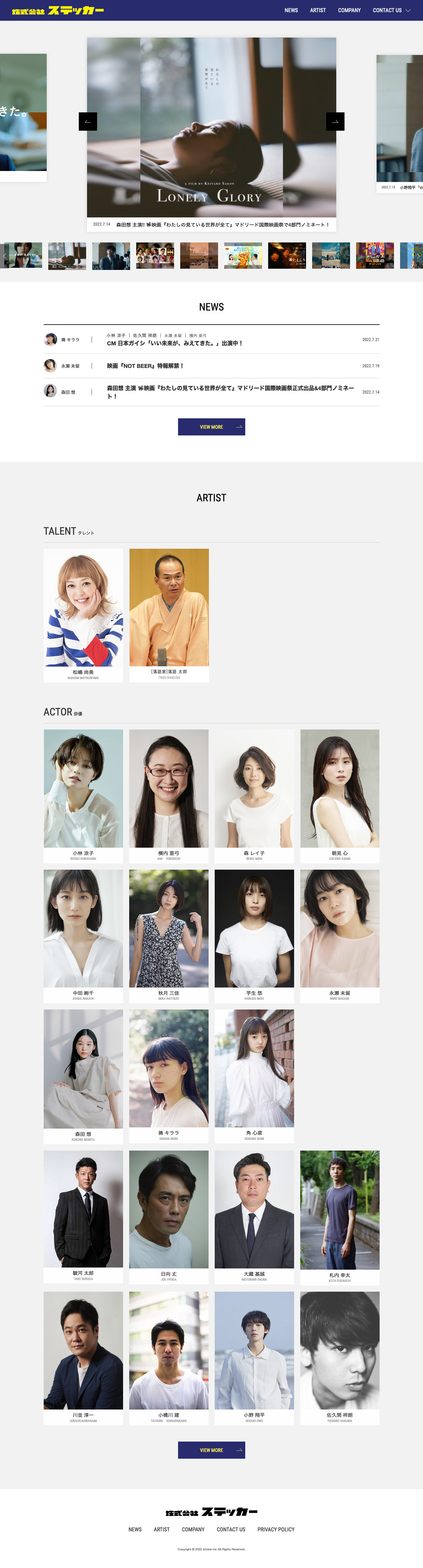Select actor 佐久間 祥朗
Viewport: 423px width, 1568px height.
coord(340,1357)
